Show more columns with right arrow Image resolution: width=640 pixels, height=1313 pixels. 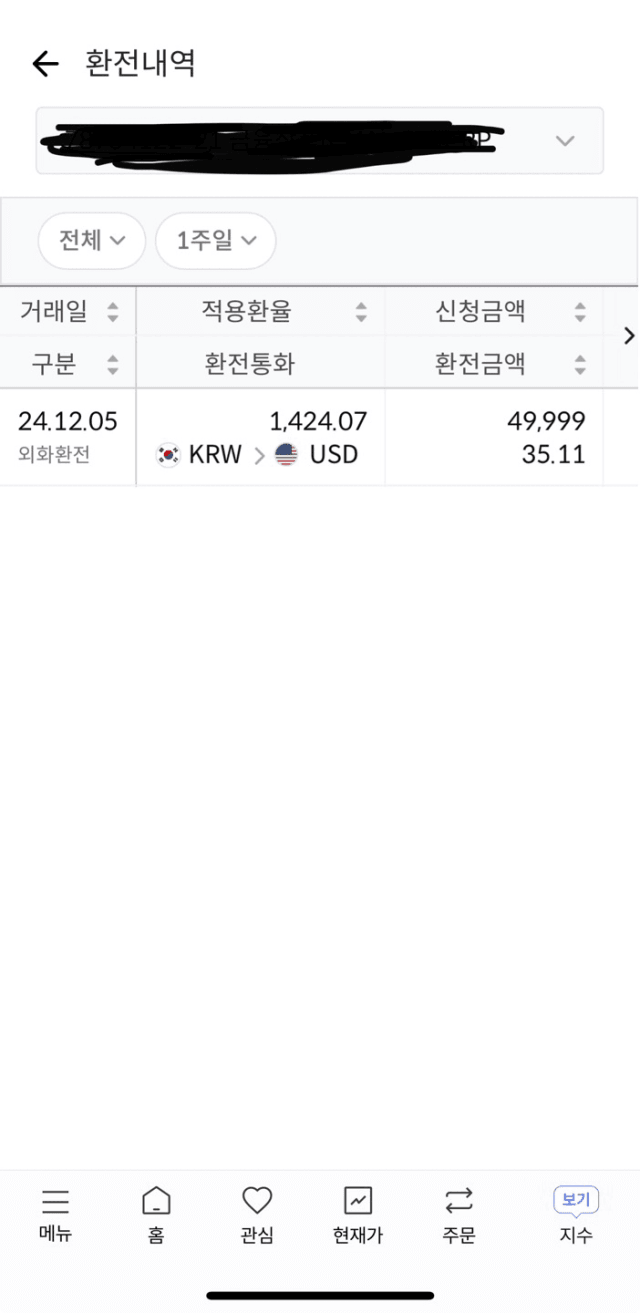(x=628, y=336)
